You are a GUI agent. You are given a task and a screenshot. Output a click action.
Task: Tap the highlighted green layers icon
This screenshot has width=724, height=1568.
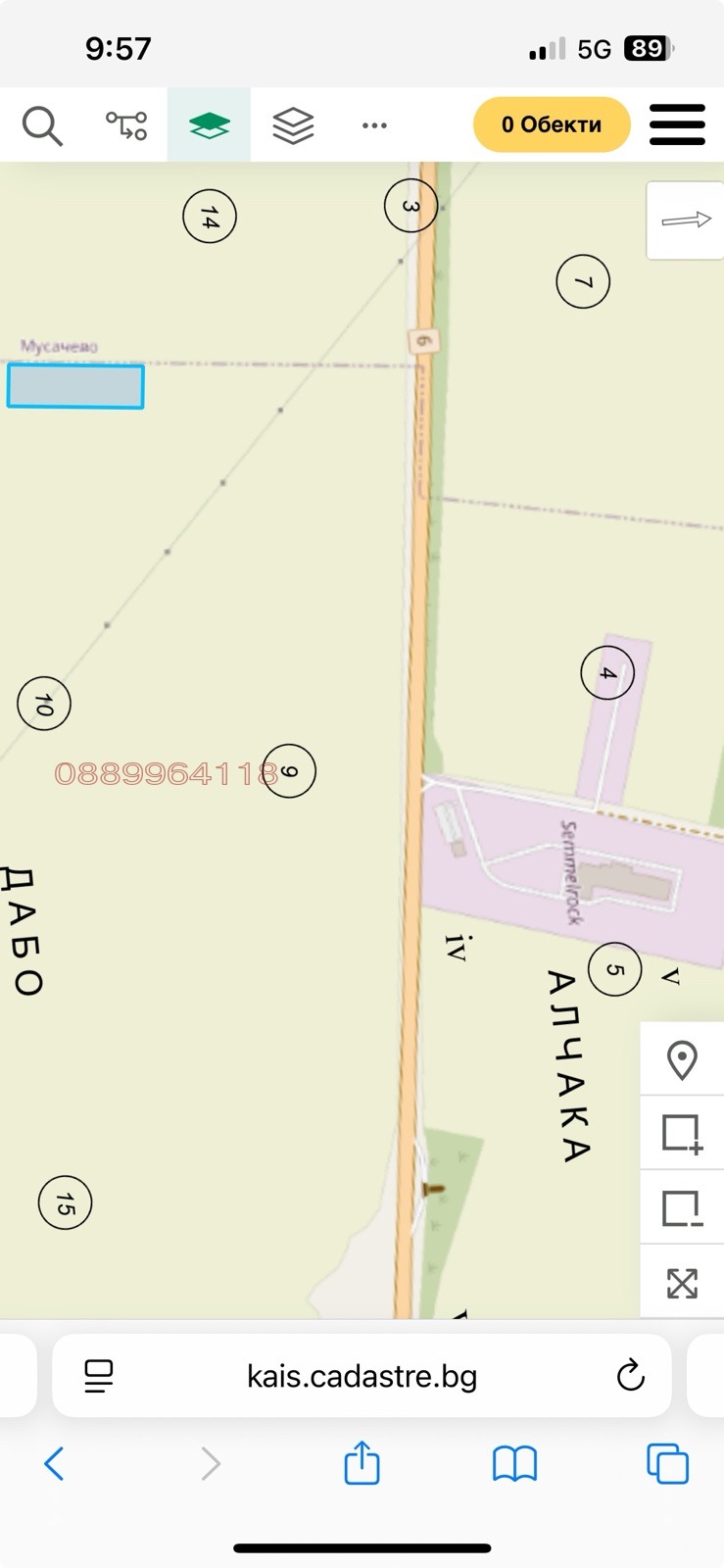point(209,125)
